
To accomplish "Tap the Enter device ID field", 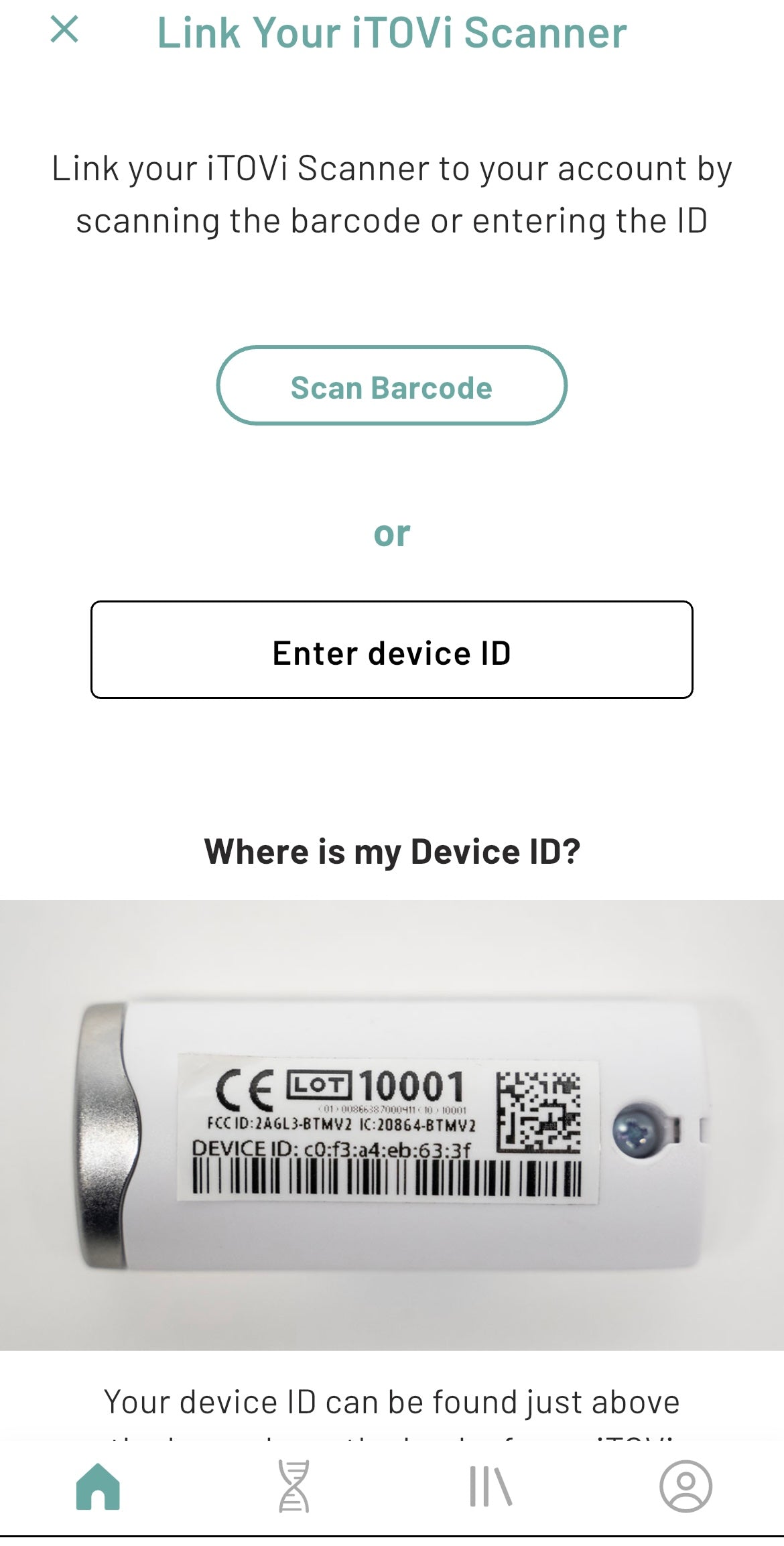I will tap(391, 650).
